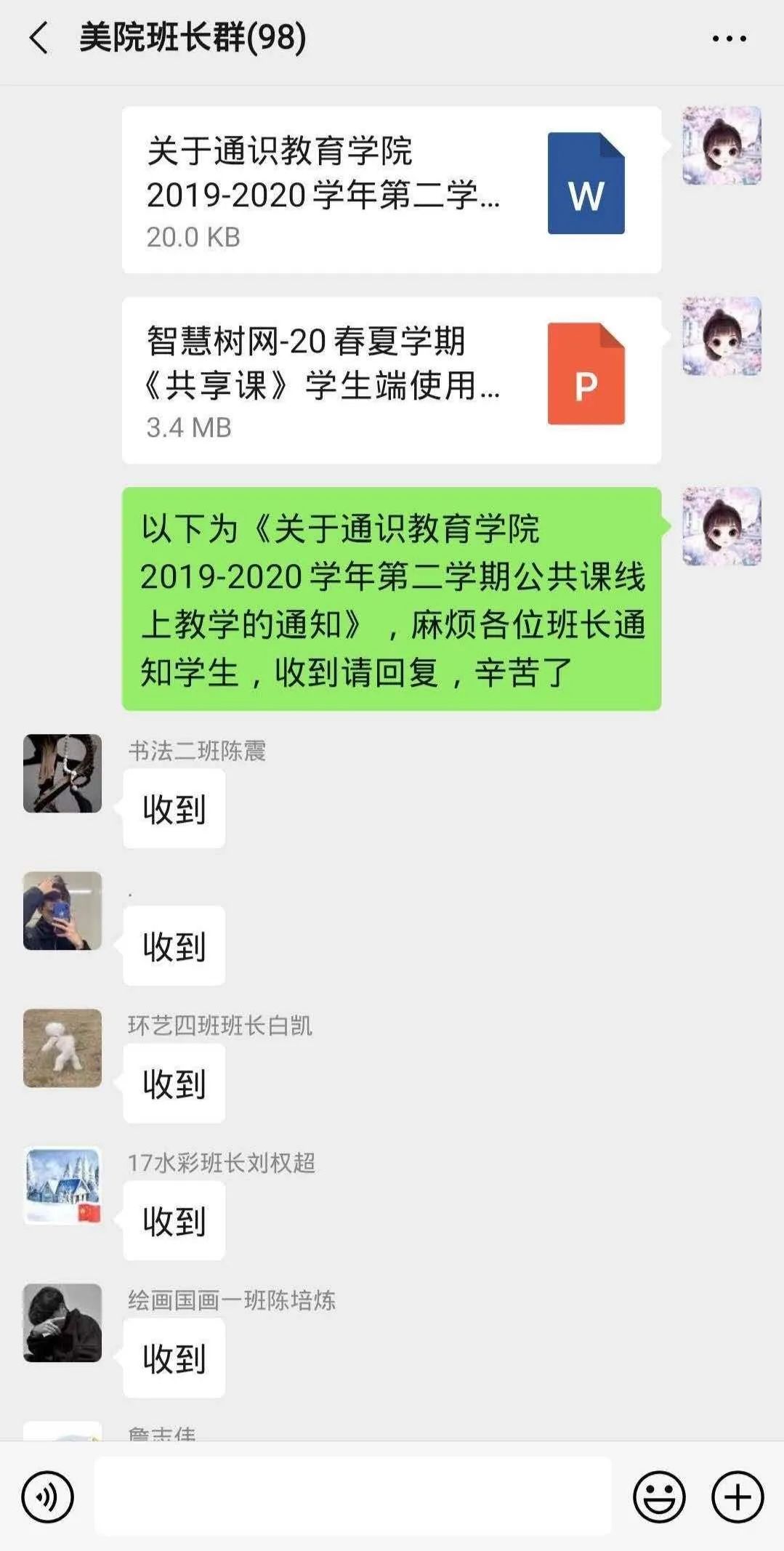View 绘画国画一班陈培炼's profile avatar

point(62,1323)
